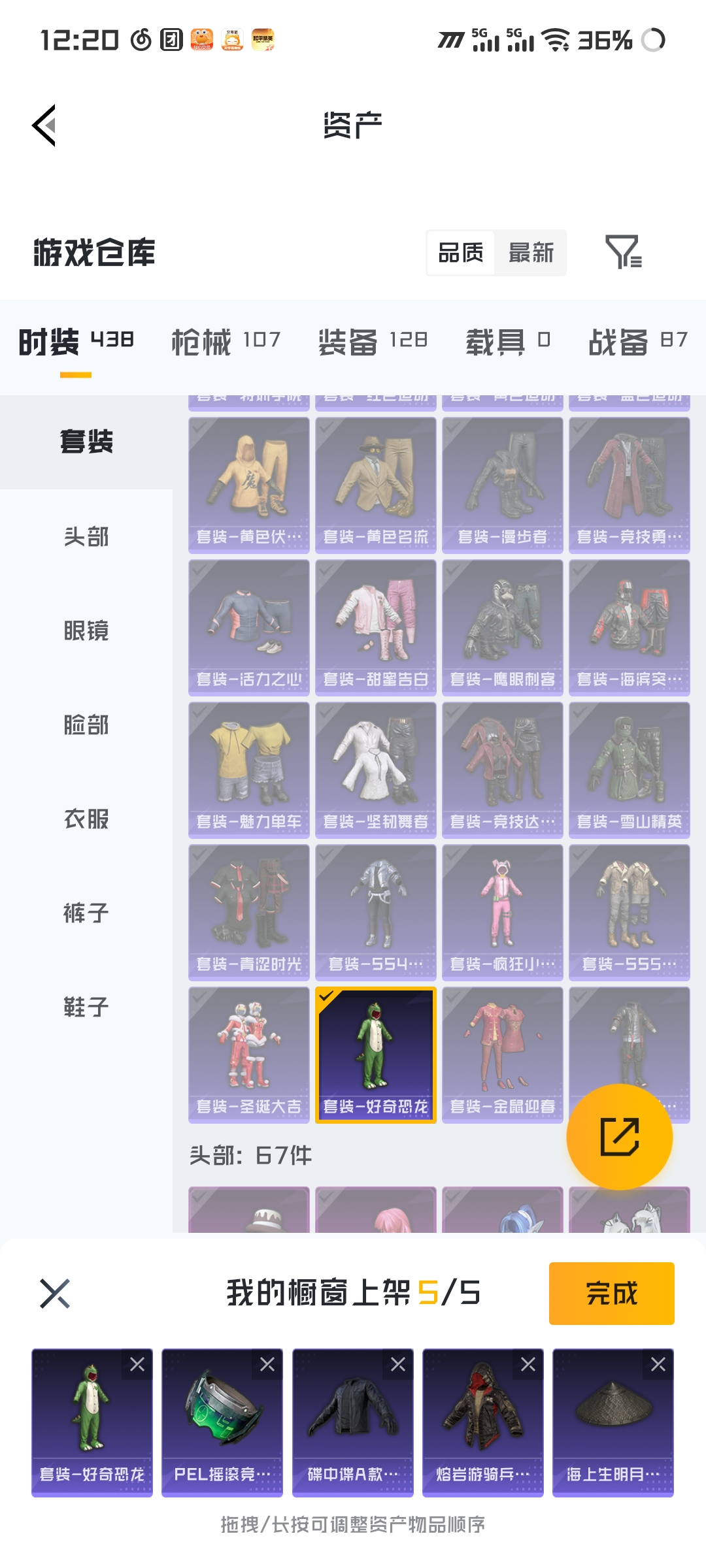This screenshot has height=1568, width=706.
Task: Tap the orange floating share button
Action: pyautogui.click(x=619, y=1137)
